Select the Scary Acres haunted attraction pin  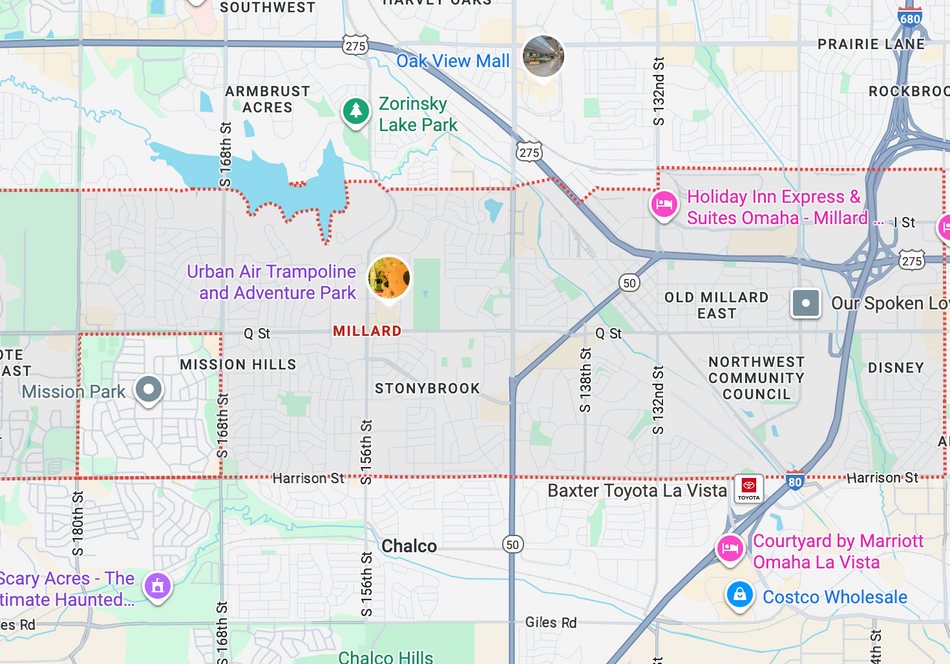pos(157,586)
